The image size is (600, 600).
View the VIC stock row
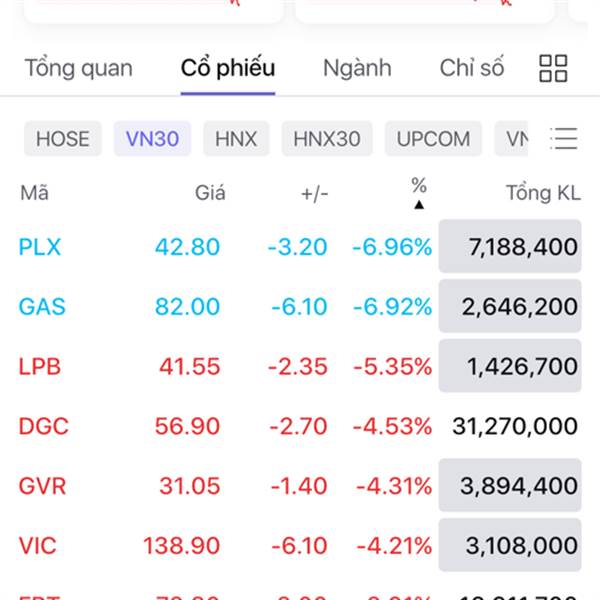38,547
